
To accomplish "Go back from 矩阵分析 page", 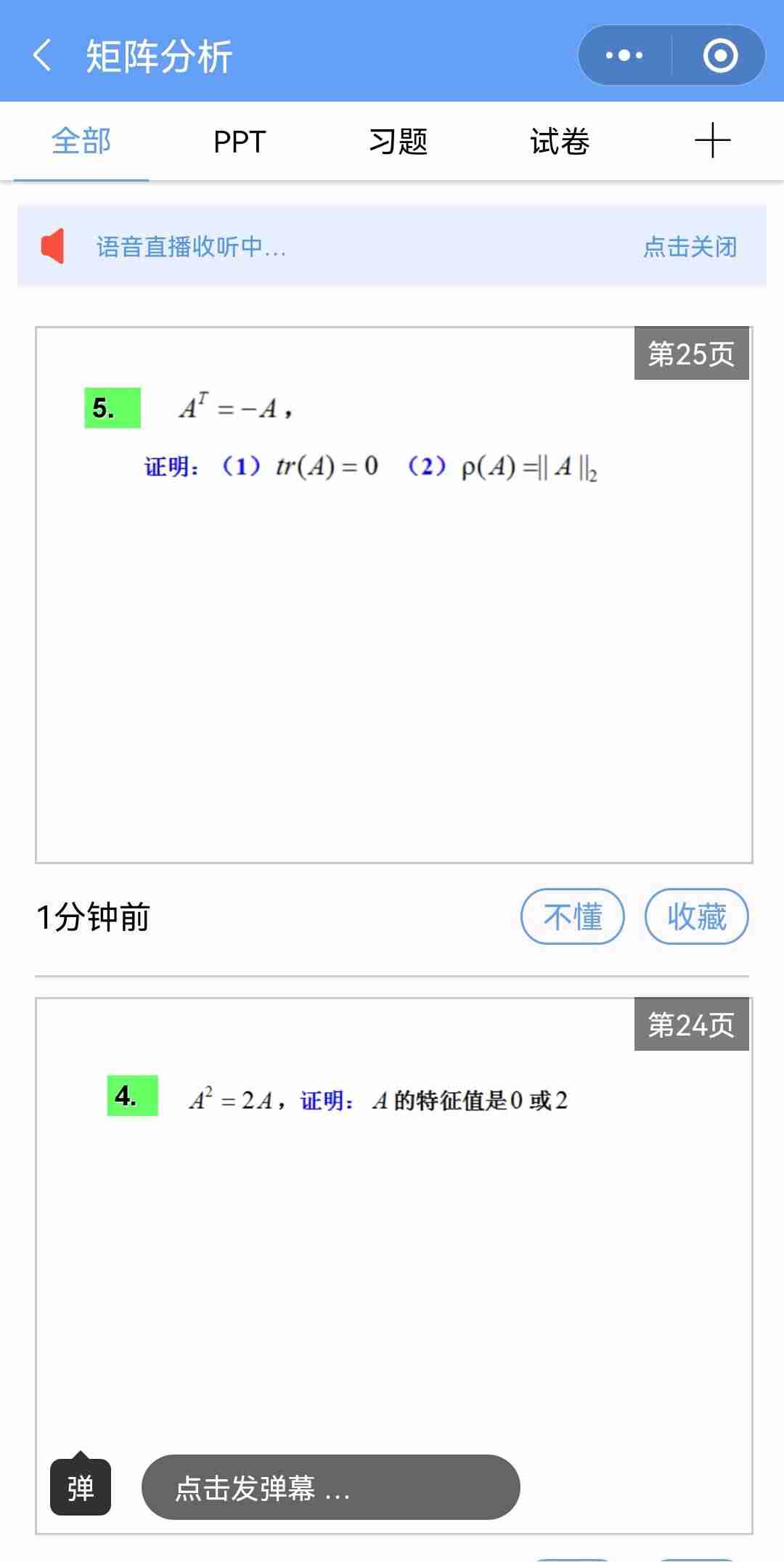I will tap(42, 56).
